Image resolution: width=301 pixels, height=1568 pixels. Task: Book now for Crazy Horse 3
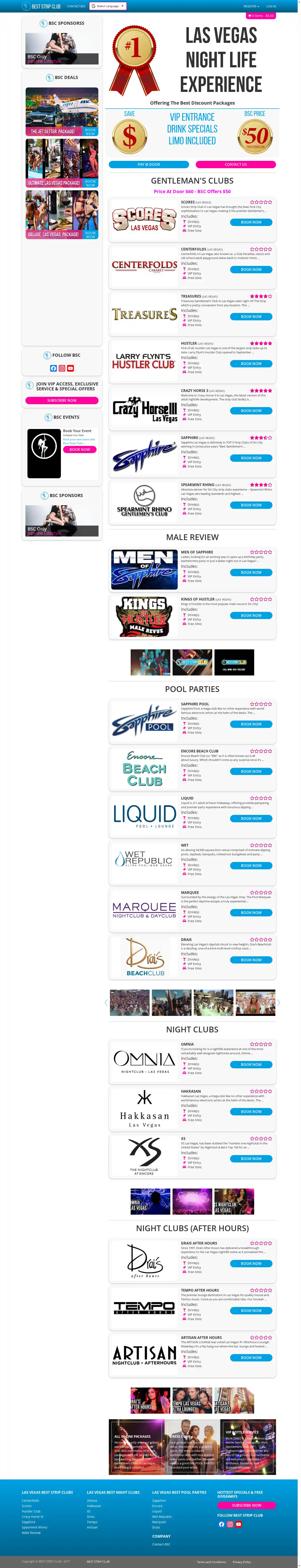(251, 411)
